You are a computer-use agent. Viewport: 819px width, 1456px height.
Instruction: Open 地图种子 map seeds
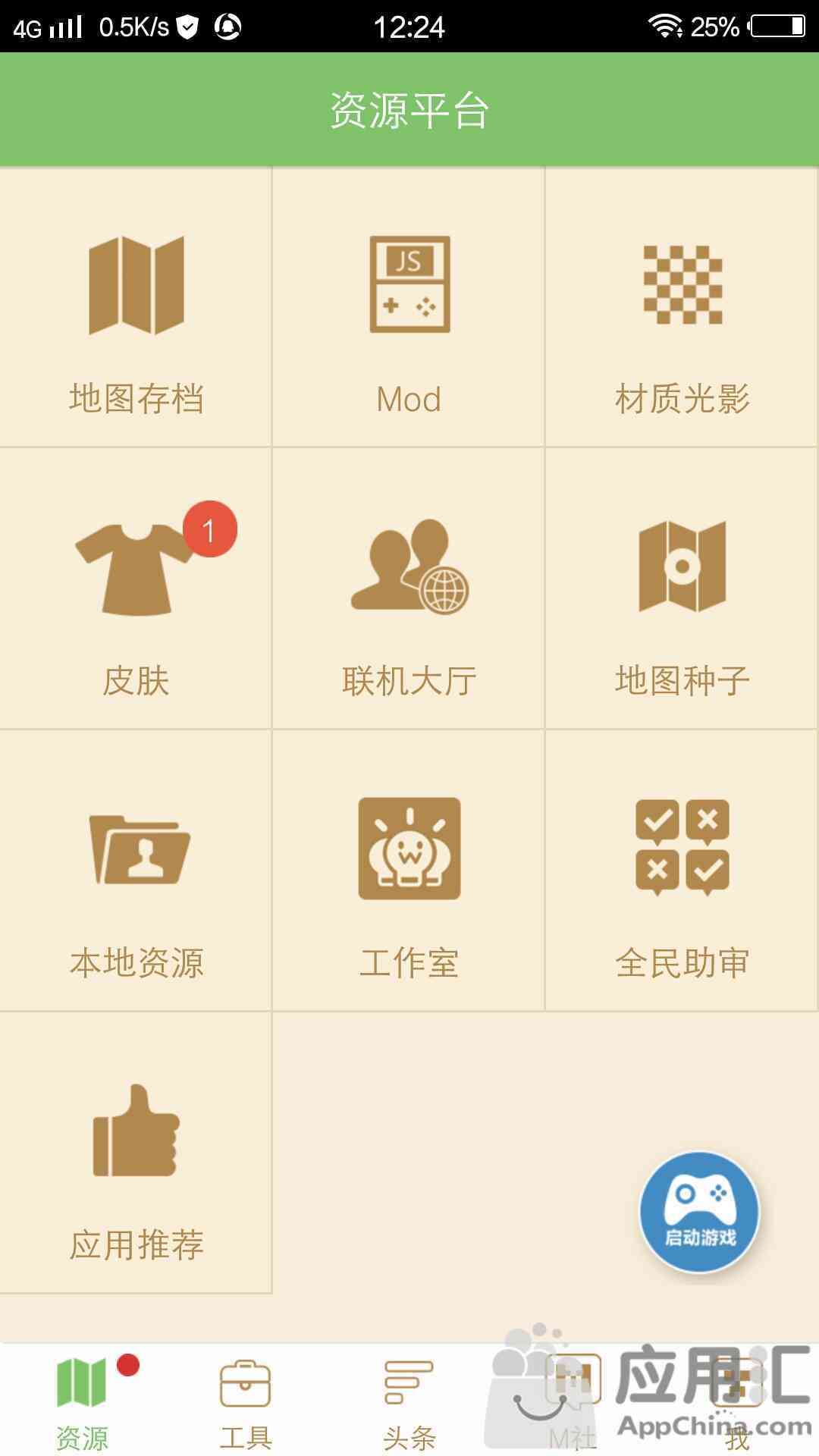[682, 588]
